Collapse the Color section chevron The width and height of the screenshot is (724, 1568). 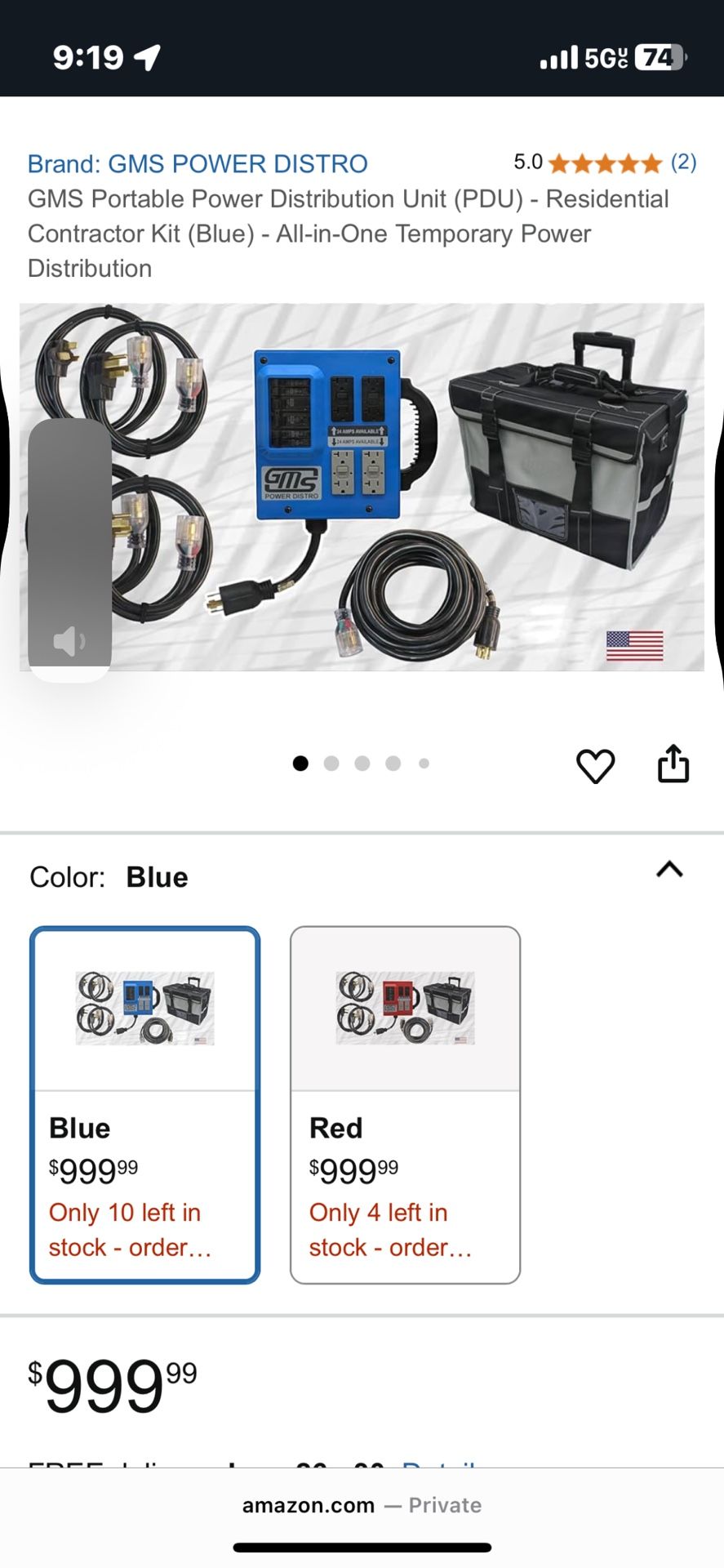pyautogui.click(x=669, y=870)
